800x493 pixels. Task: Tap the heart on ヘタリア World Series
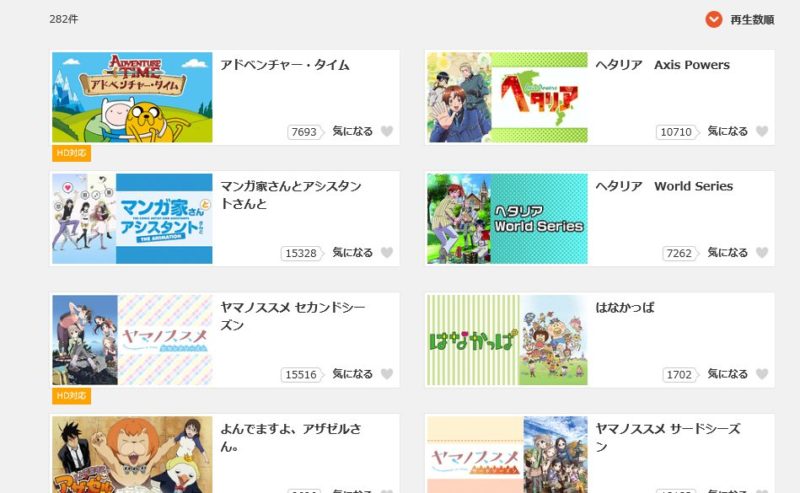(761, 253)
